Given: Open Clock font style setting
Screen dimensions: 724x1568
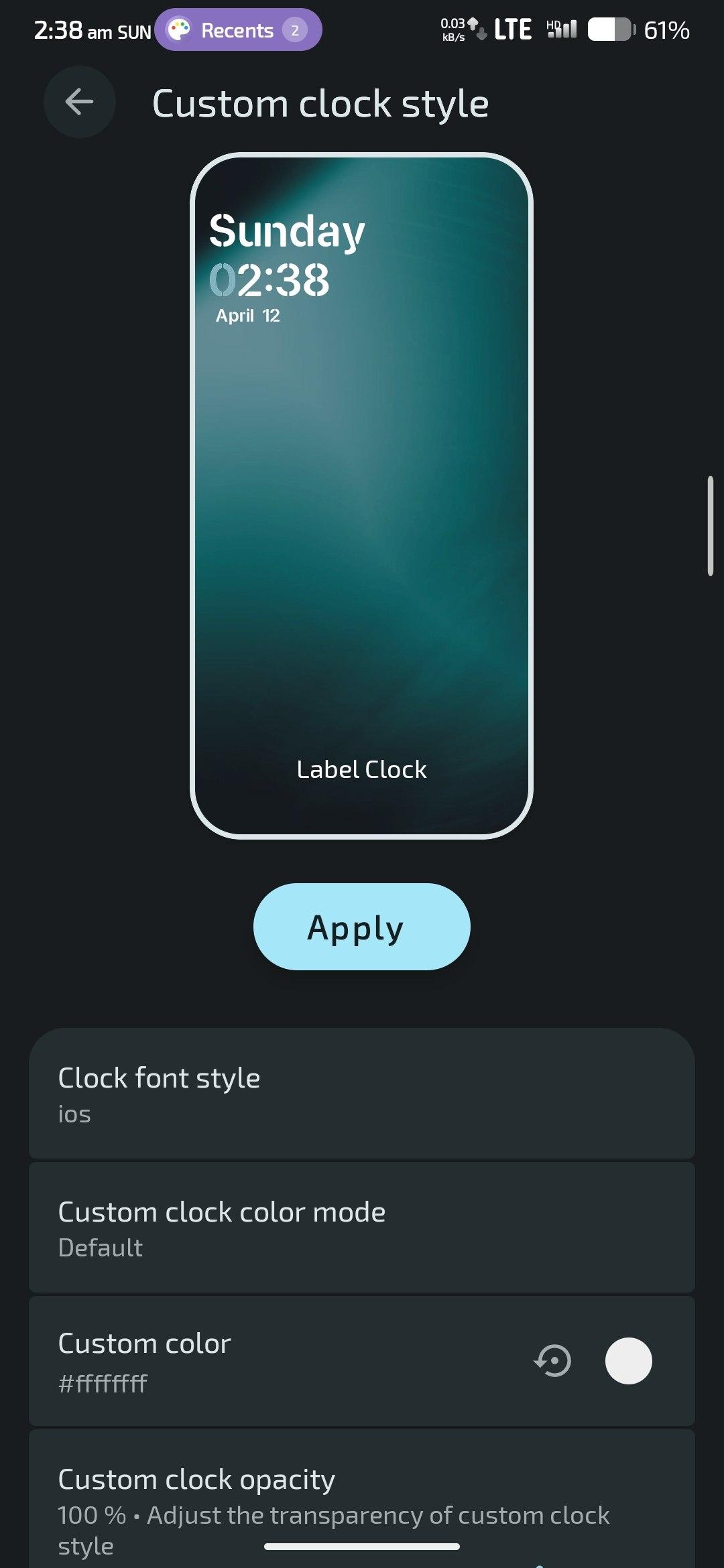Looking at the screenshot, I should coord(361,1094).
